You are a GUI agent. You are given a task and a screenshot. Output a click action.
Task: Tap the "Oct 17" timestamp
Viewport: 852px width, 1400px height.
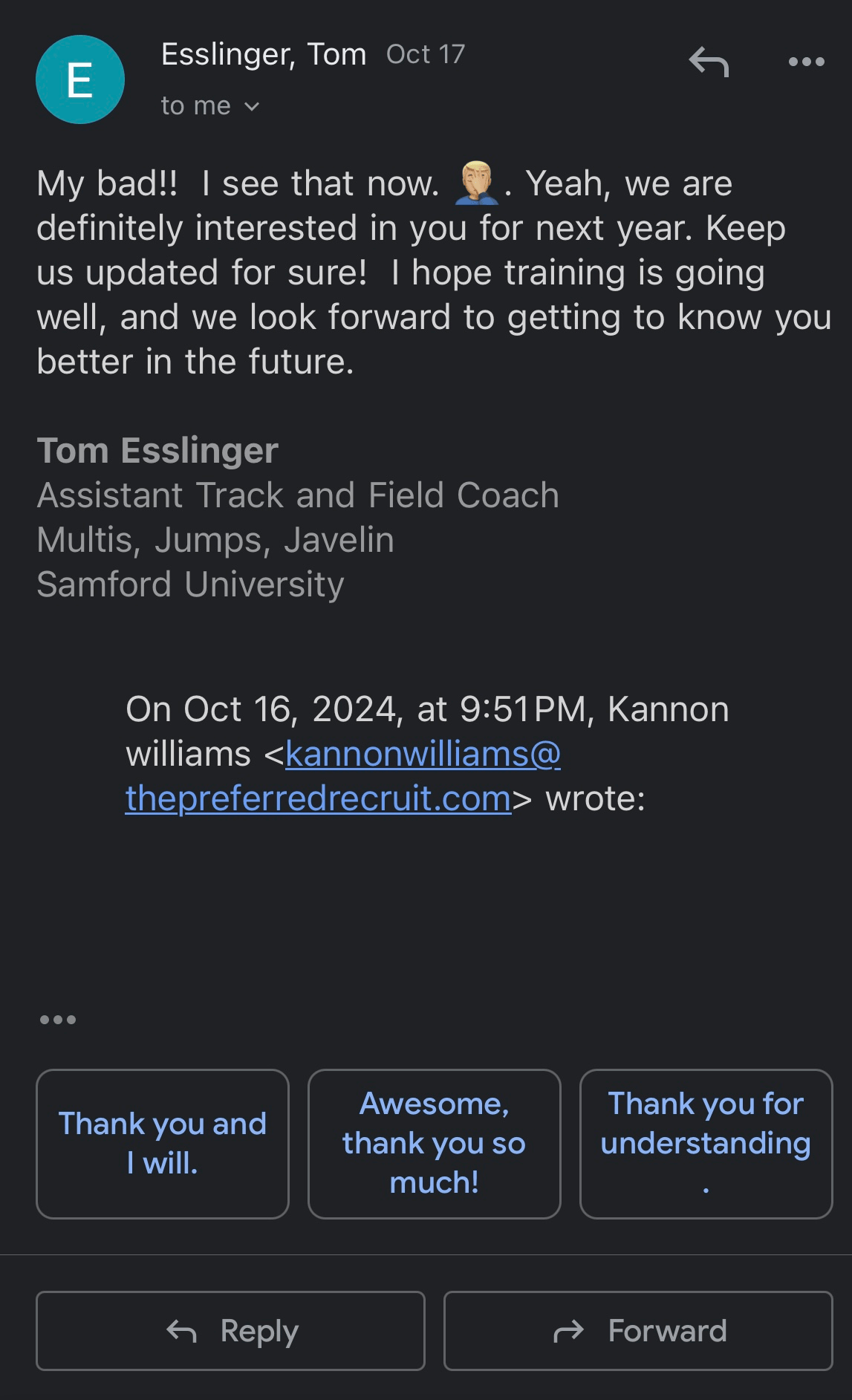point(426,53)
